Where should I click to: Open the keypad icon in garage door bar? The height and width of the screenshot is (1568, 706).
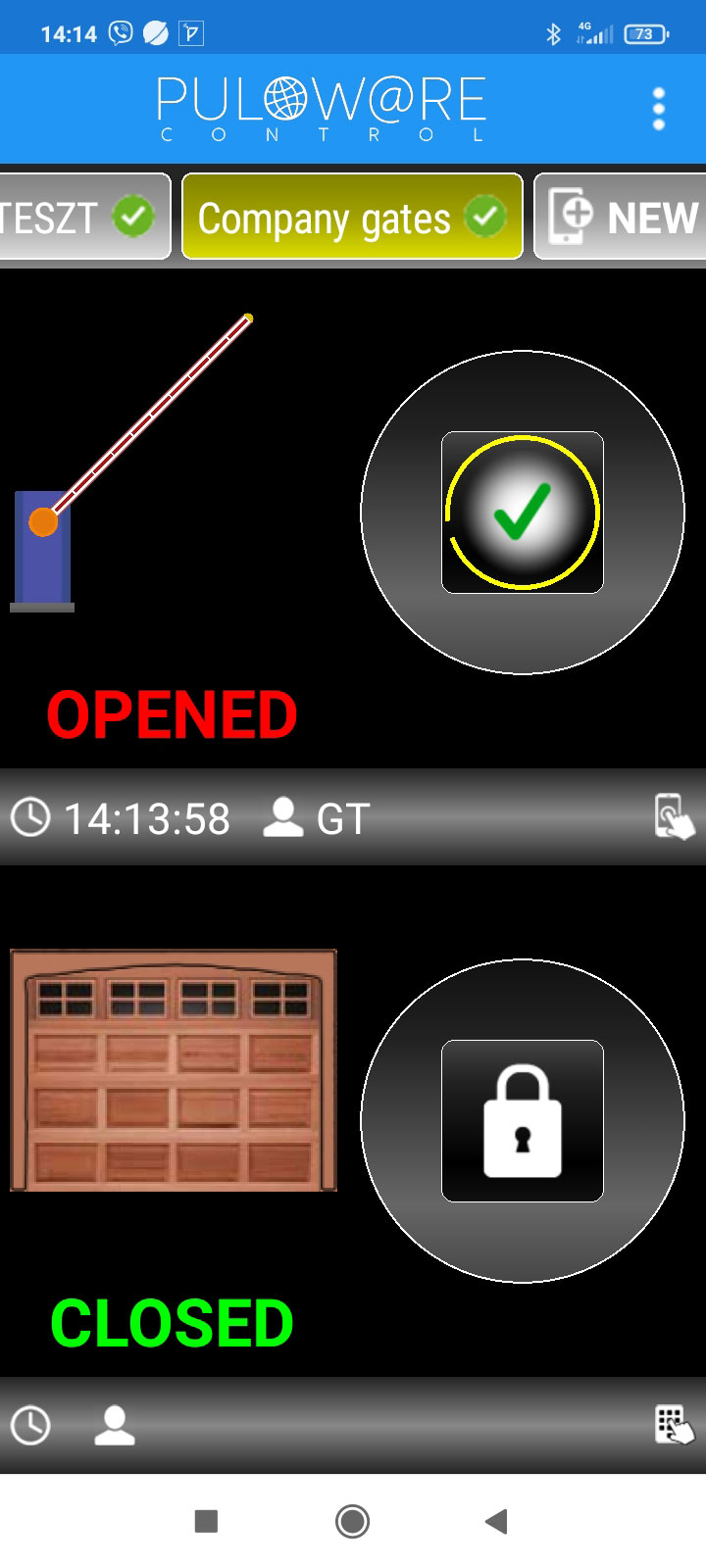tap(674, 1425)
